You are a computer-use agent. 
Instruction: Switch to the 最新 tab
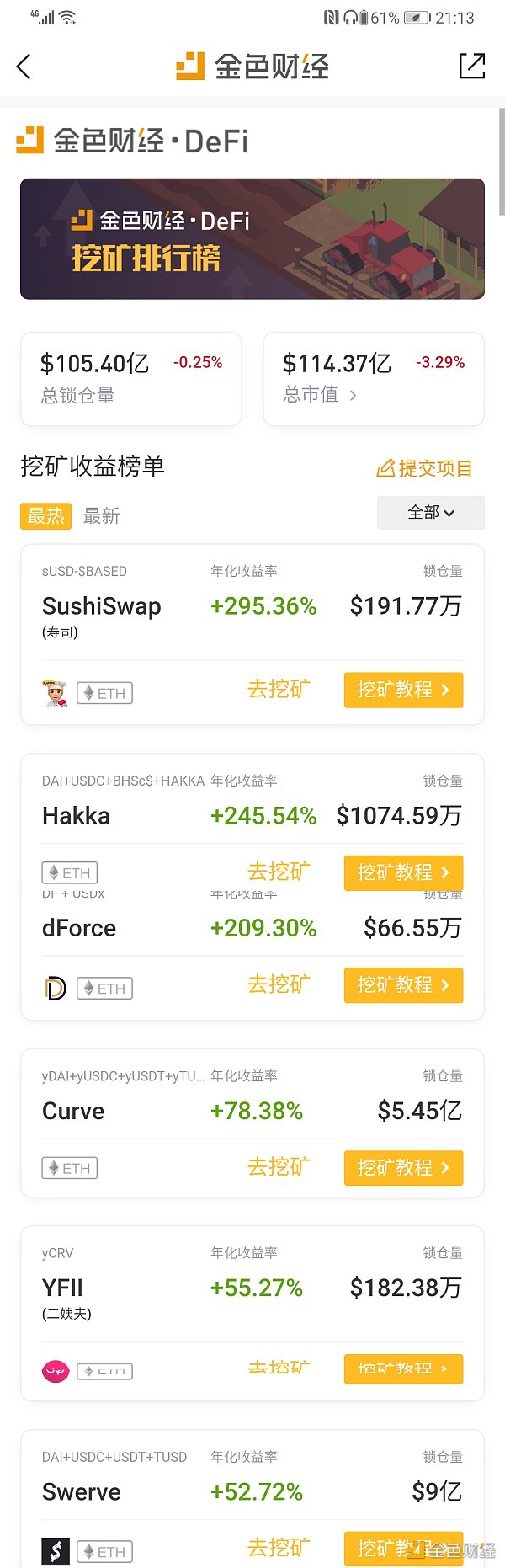tap(102, 515)
